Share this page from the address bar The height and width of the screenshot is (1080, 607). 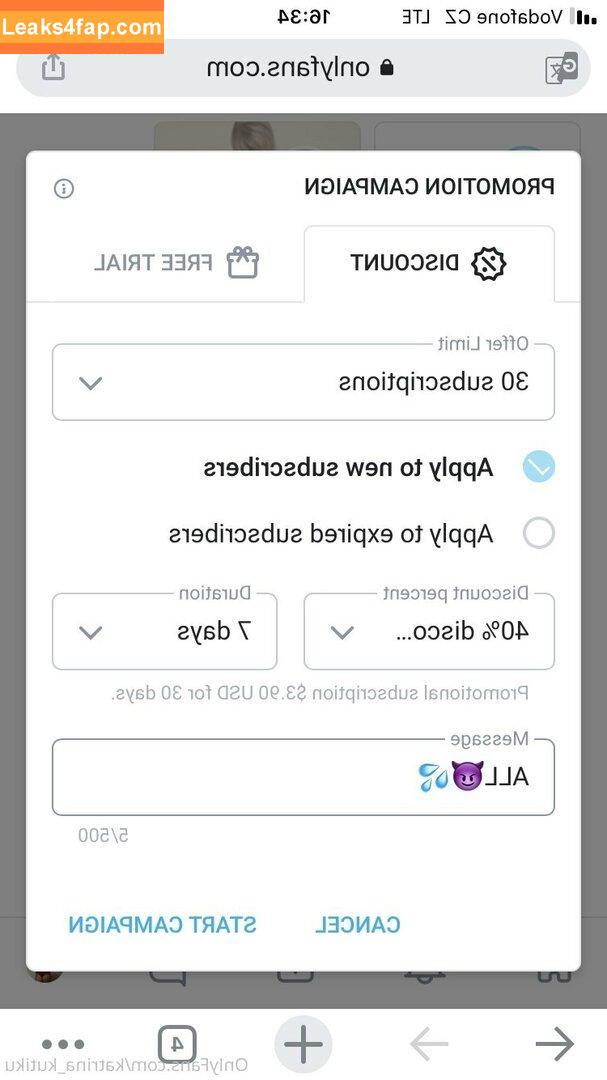(53, 68)
